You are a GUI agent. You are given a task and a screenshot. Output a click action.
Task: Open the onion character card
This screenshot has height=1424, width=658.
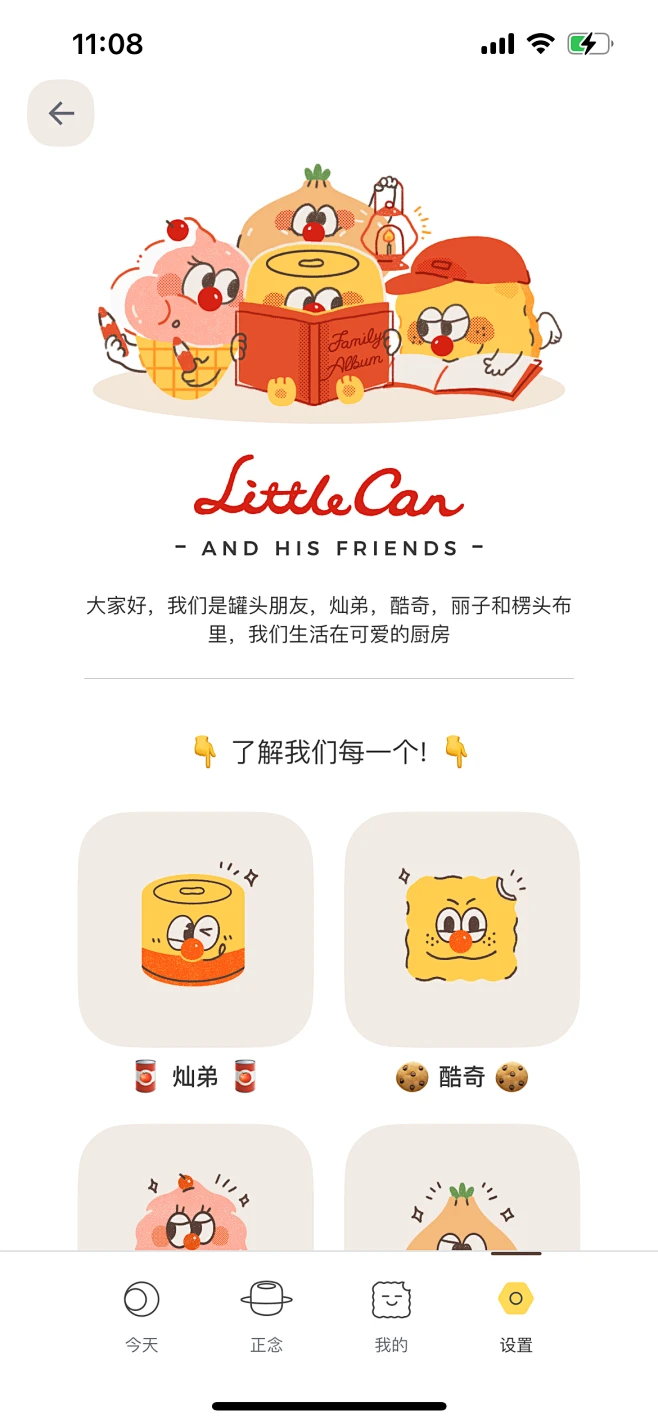click(462, 1190)
